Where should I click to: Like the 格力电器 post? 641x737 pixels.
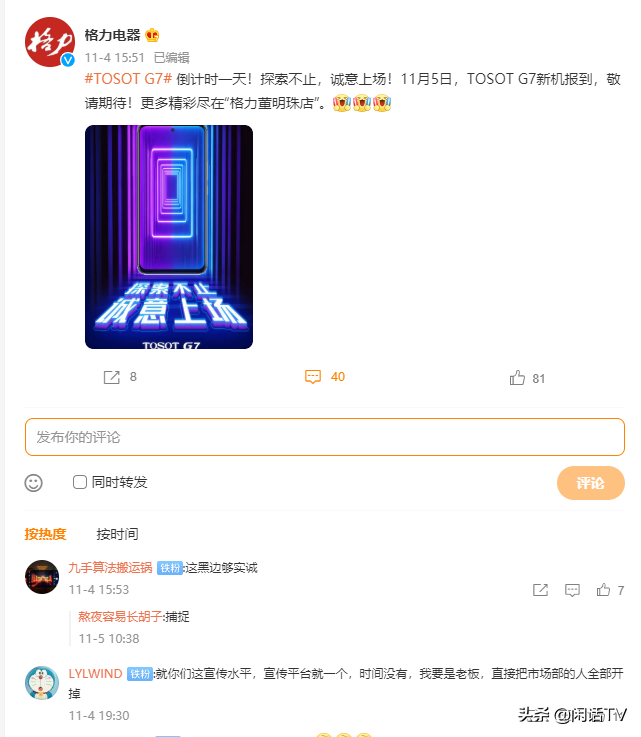[x=517, y=378]
